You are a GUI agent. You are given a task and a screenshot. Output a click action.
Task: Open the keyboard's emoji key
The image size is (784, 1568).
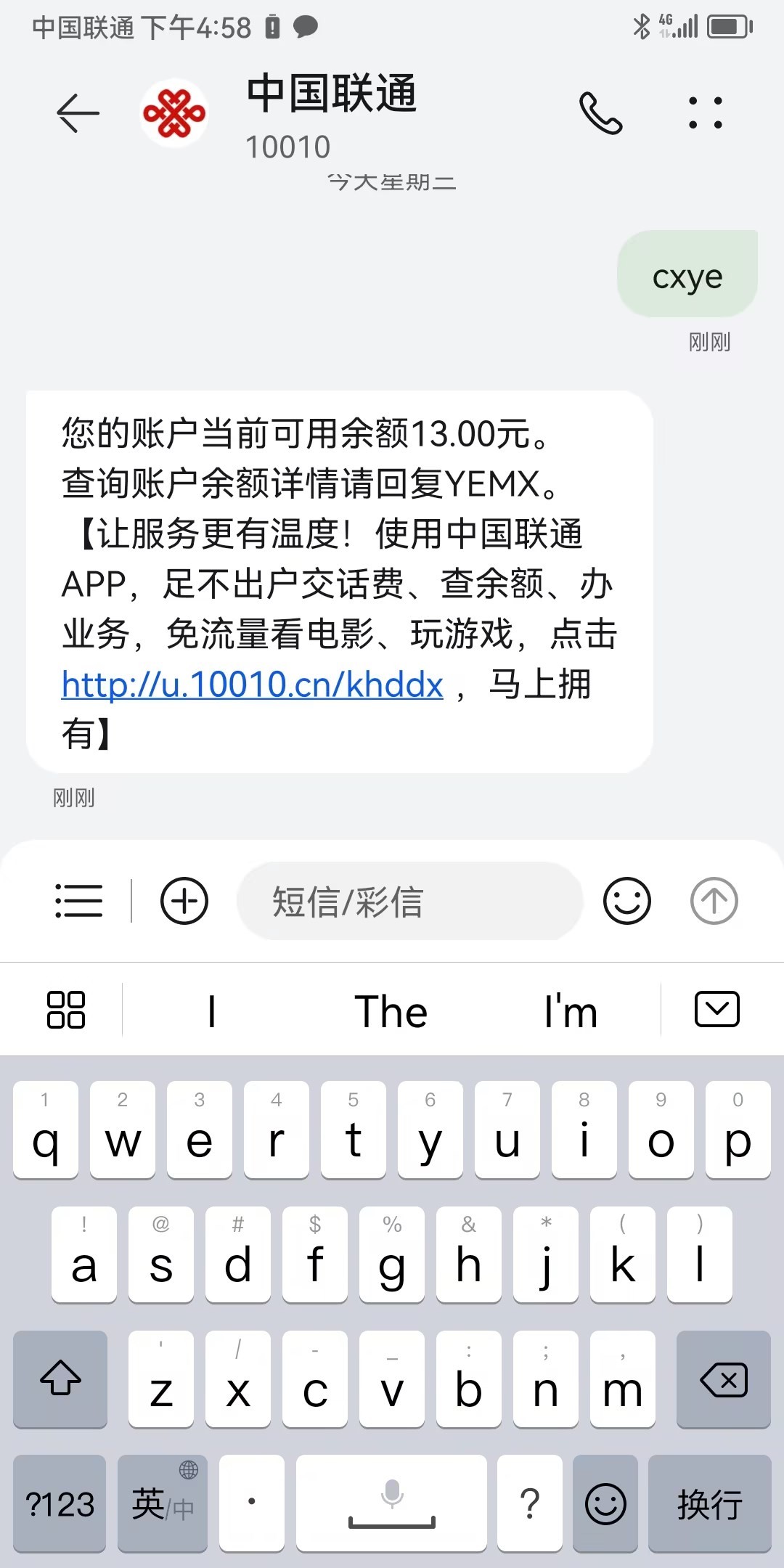[605, 1503]
